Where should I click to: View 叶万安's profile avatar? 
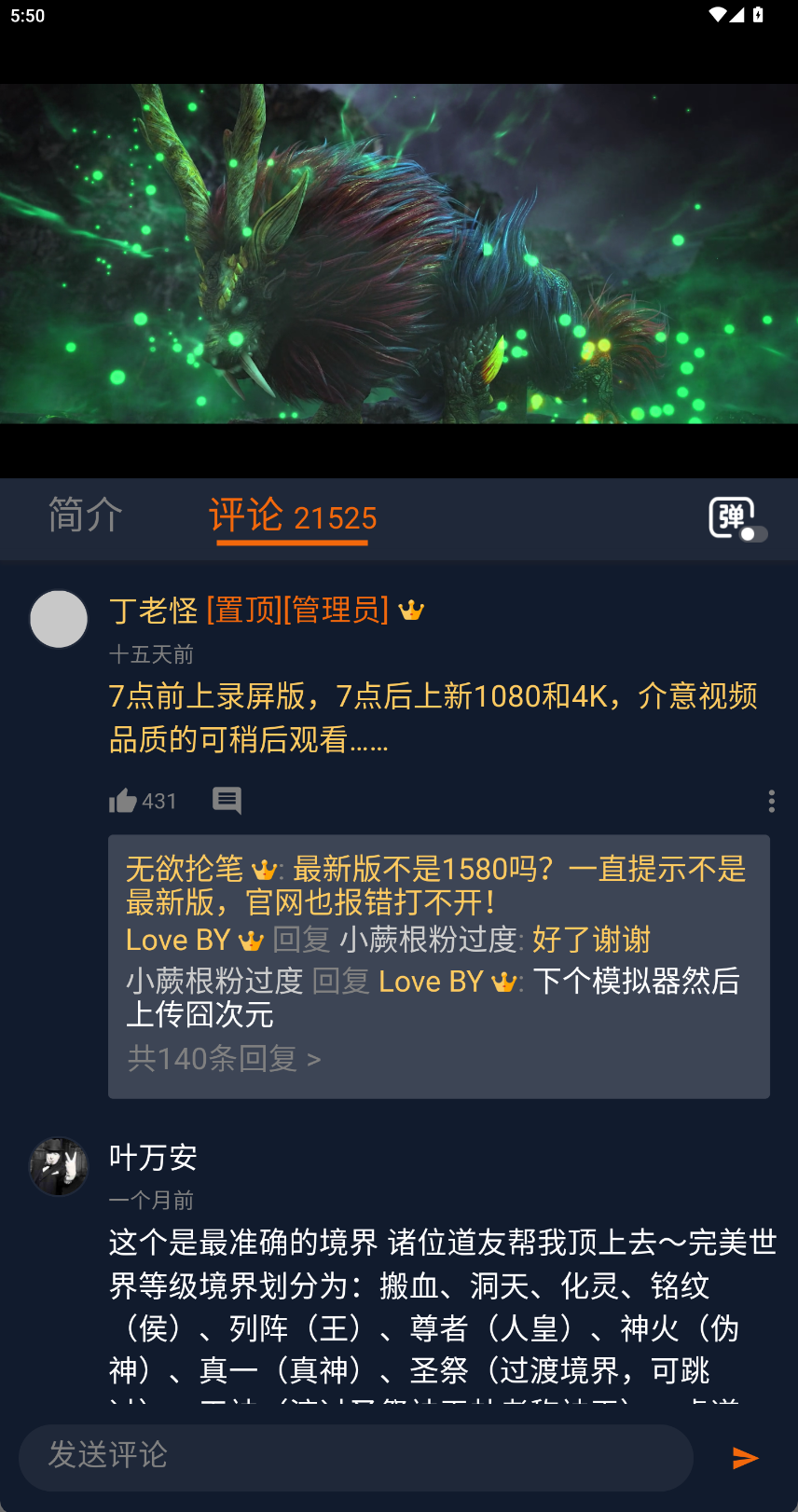59,1166
